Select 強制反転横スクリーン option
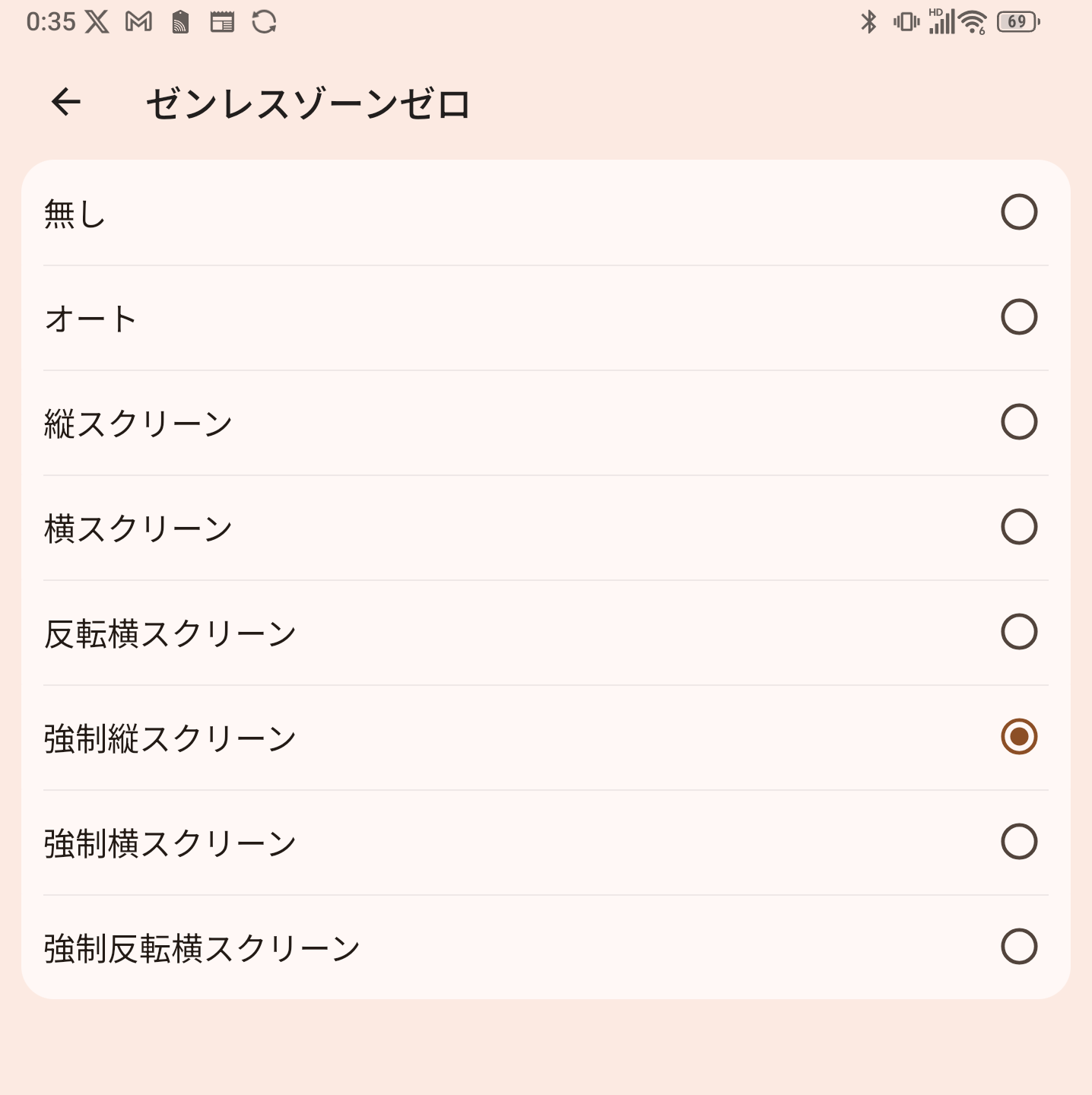 point(1019,947)
